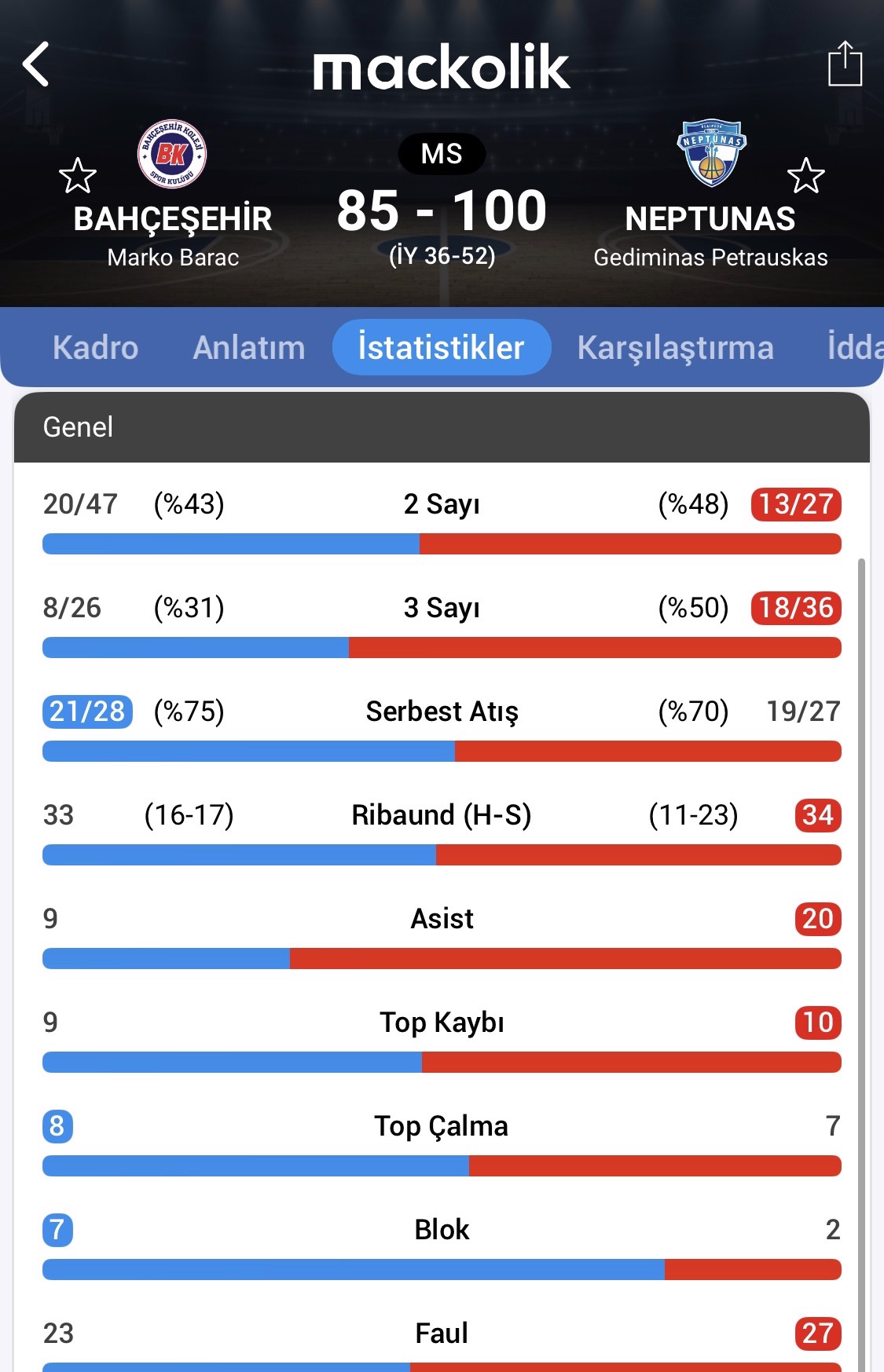Select the İstatistikler tab
Viewport: 884px width, 1372px height.
pyautogui.click(x=441, y=347)
